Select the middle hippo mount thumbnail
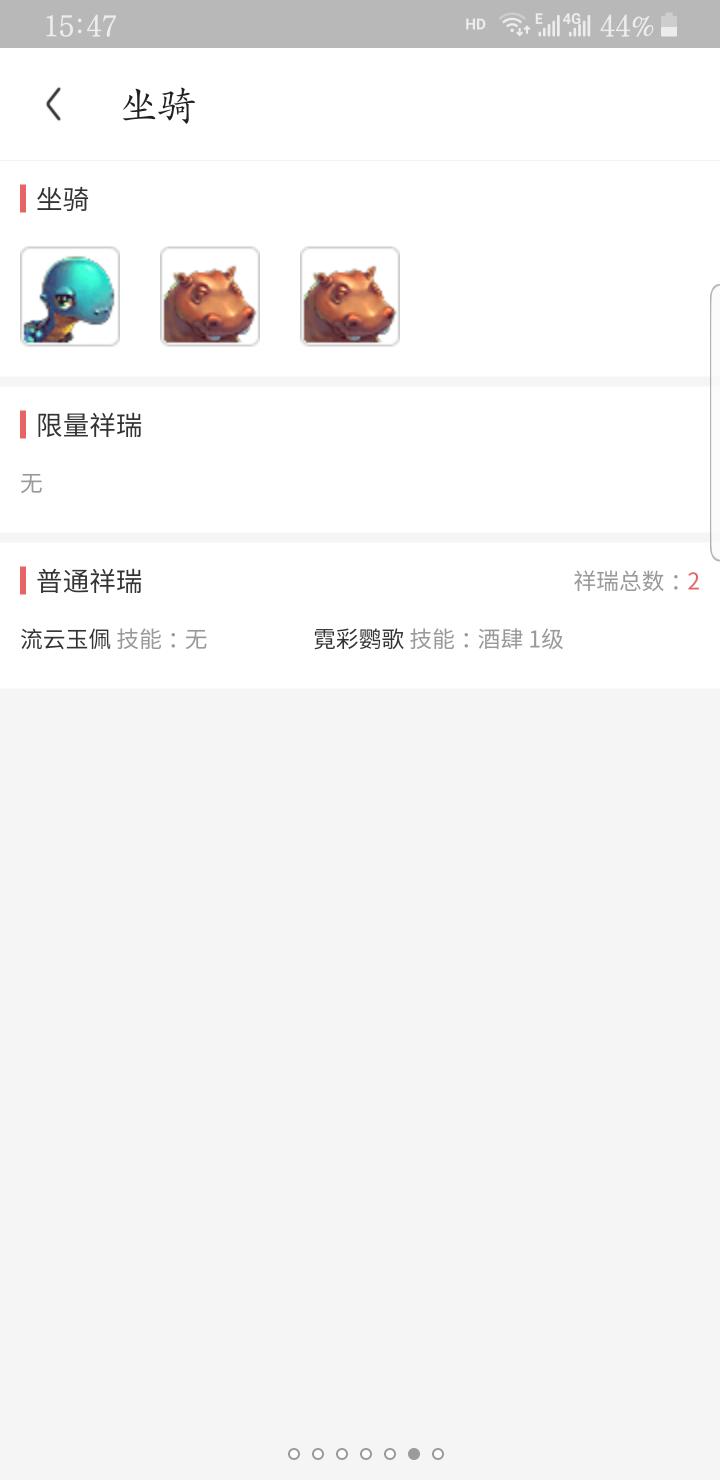Image resolution: width=720 pixels, height=1480 pixels. tap(210, 297)
